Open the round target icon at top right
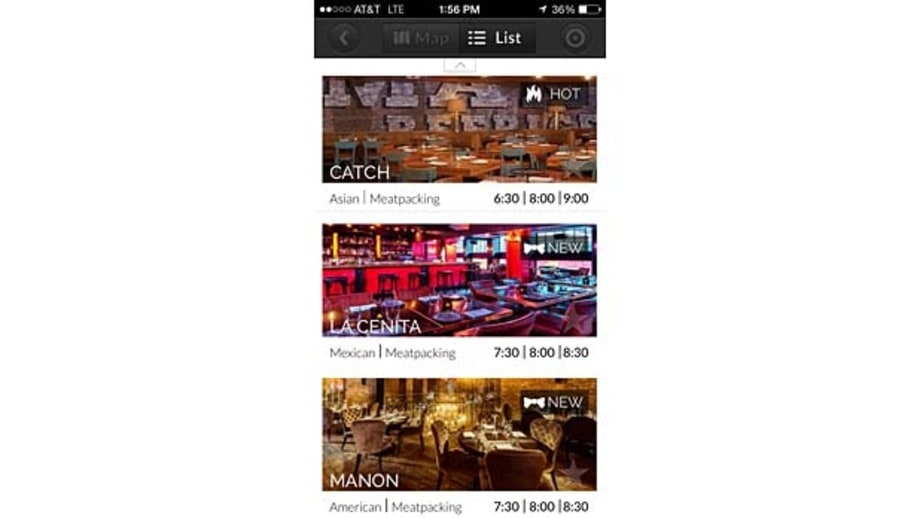Screen dimensions: 920x518 click(x=575, y=38)
